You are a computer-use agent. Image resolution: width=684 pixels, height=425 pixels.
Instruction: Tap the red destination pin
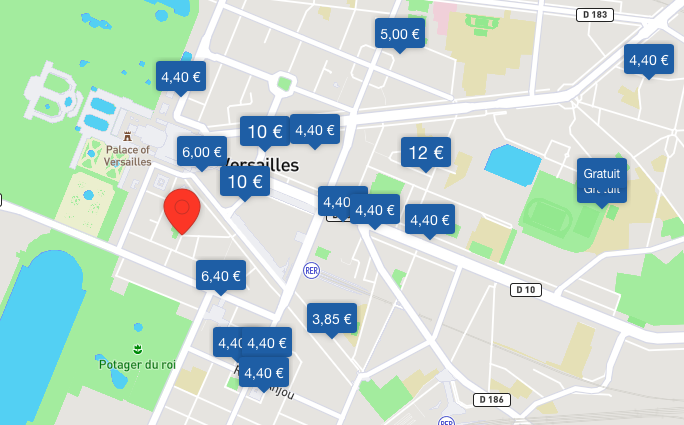tap(182, 210)
